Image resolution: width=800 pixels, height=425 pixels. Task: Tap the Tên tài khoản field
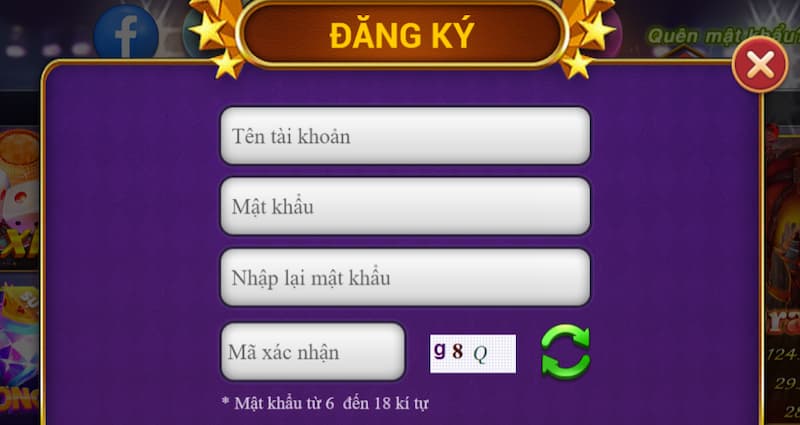click(405, 136)
